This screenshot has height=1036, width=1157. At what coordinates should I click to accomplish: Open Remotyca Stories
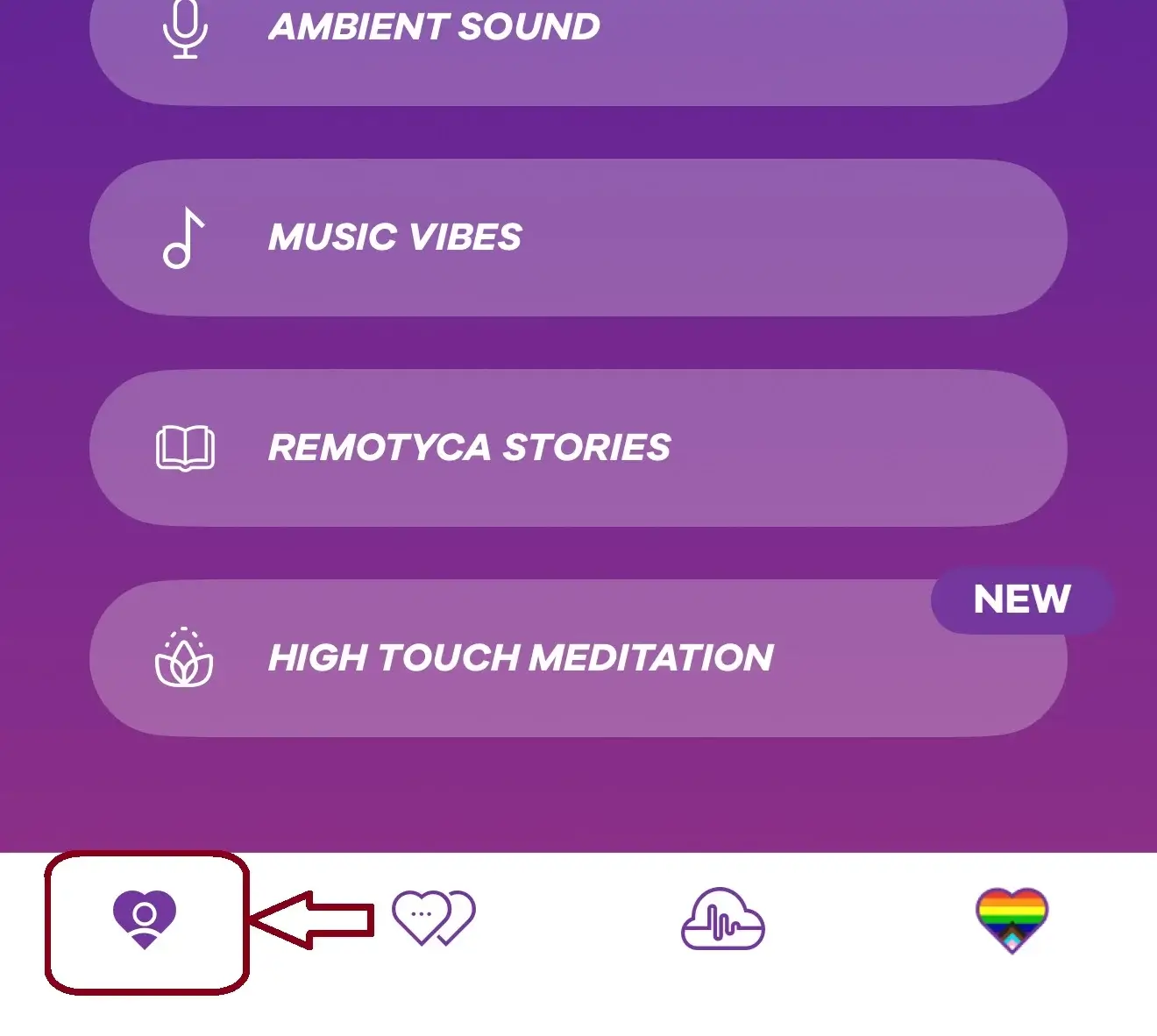point(578,448)
